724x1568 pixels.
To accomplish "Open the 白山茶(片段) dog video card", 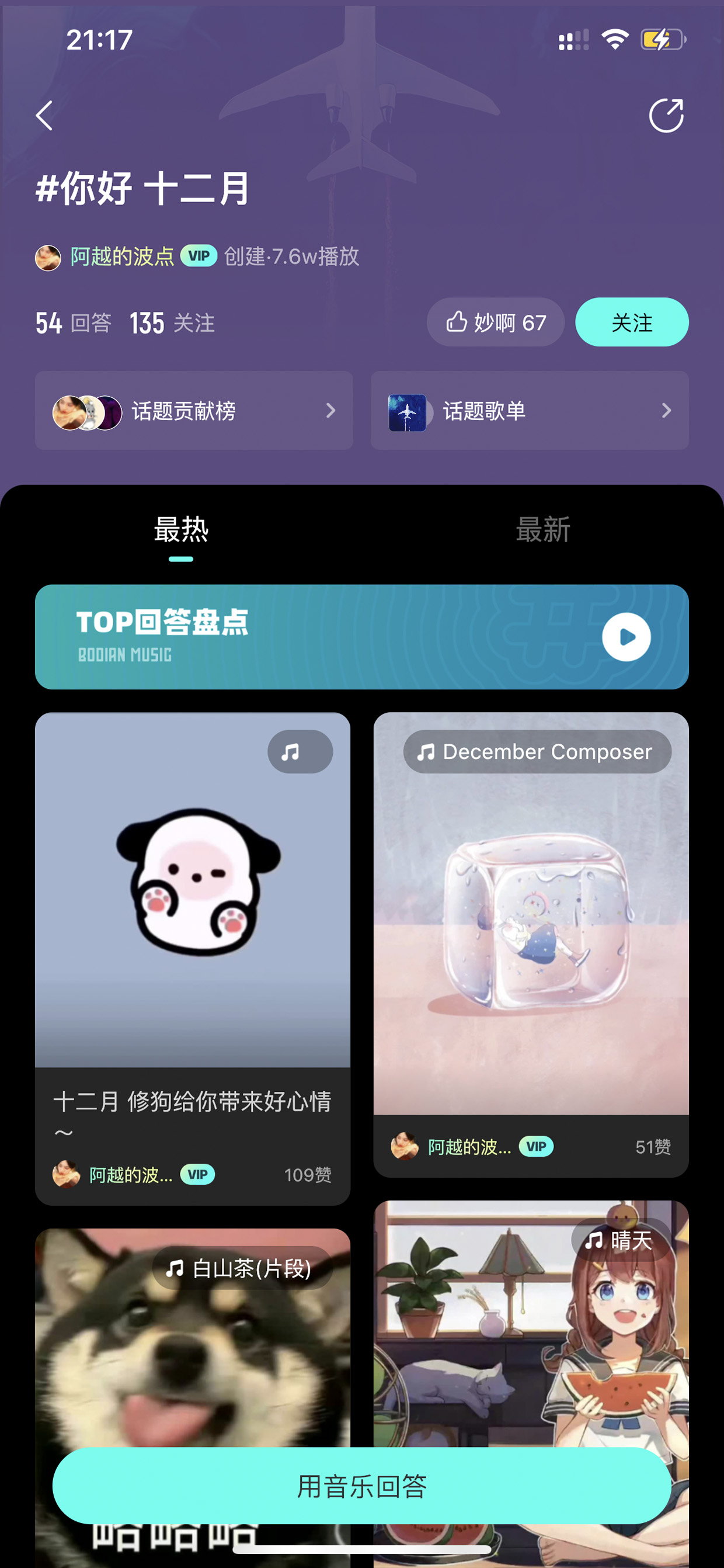I will (x=193, y=1339).
